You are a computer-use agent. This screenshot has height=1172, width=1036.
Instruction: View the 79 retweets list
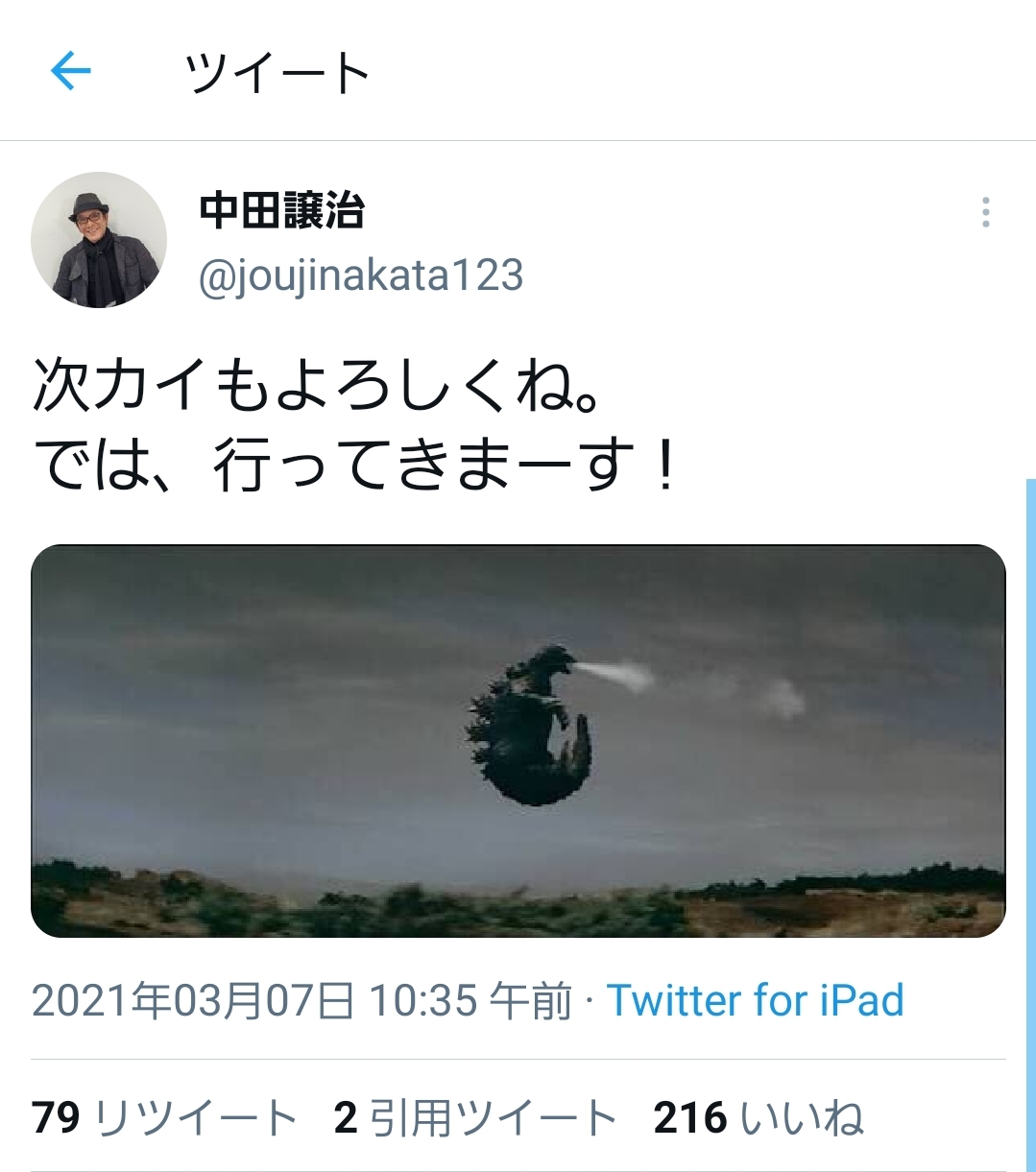click(165, 1118)
